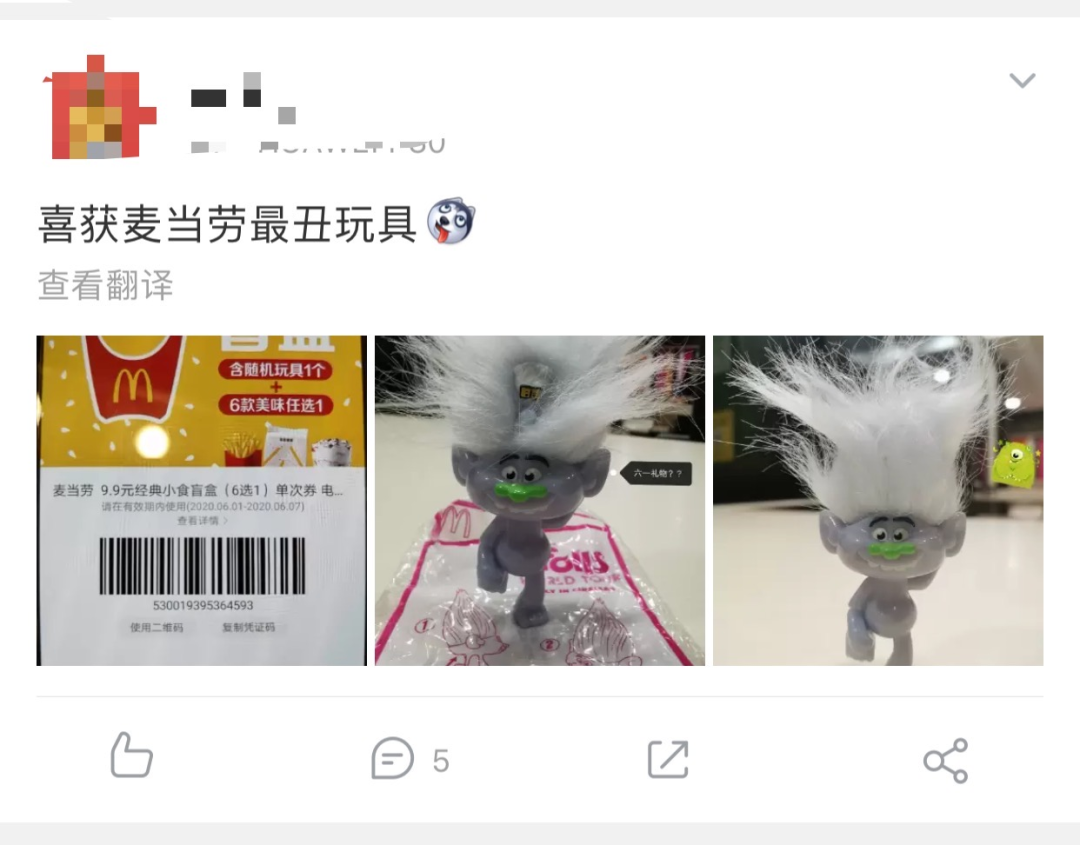View the troll toy on packaging photo
The image size is (1080, 845).
pyautogui.click(x=539, y=500)
